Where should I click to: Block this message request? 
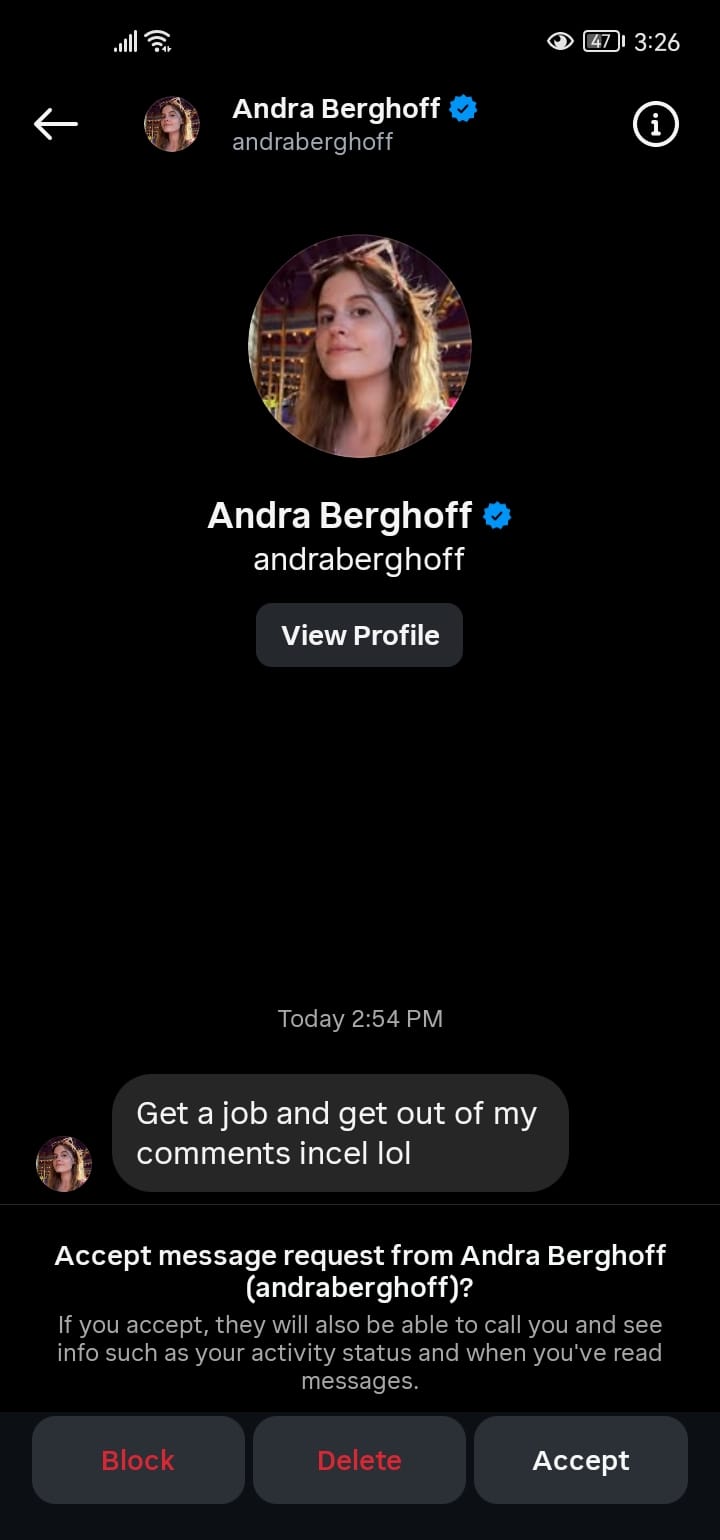[x=138, y=1460]
